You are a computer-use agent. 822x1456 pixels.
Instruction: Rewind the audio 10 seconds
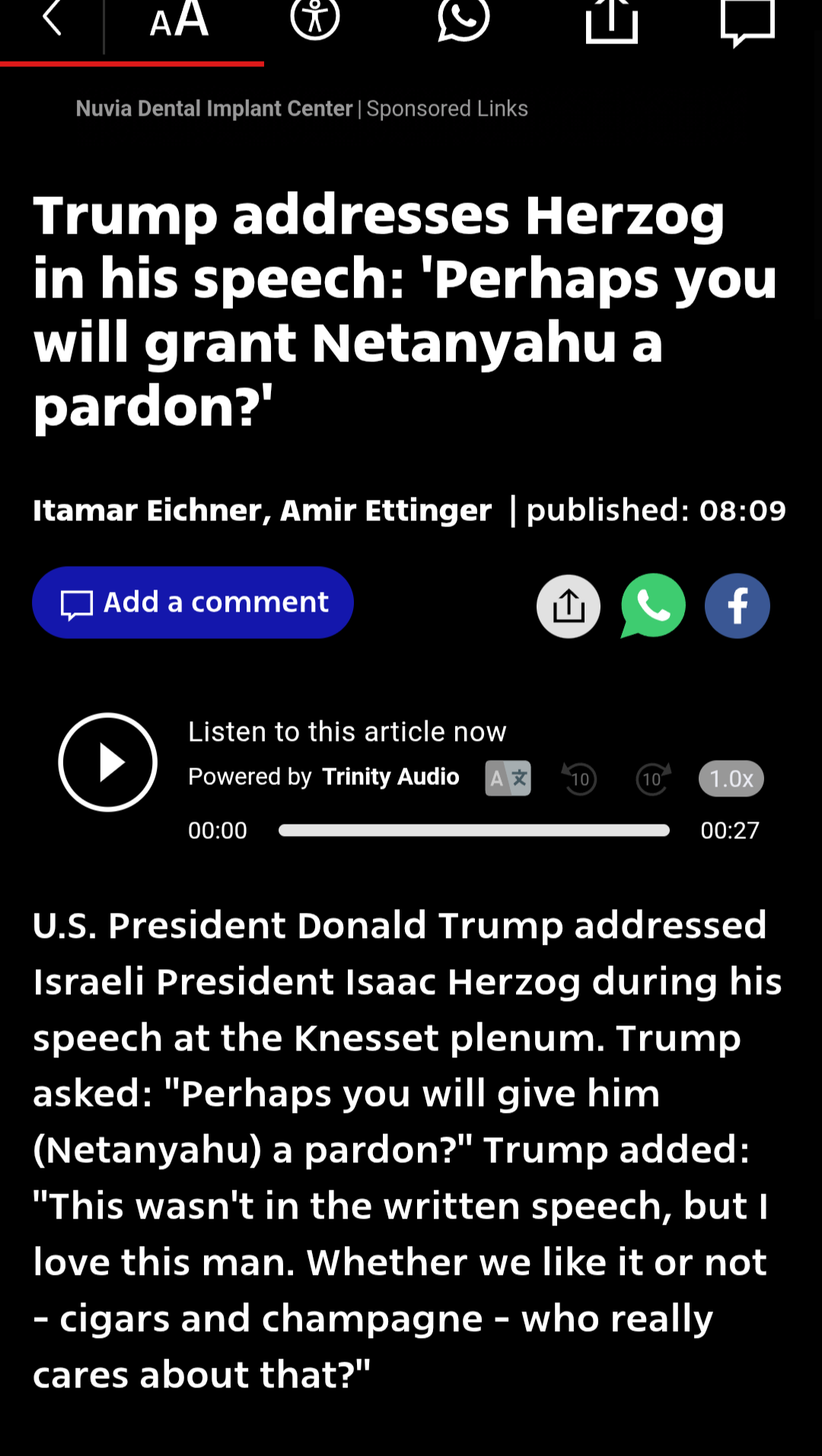coord(579,778)
